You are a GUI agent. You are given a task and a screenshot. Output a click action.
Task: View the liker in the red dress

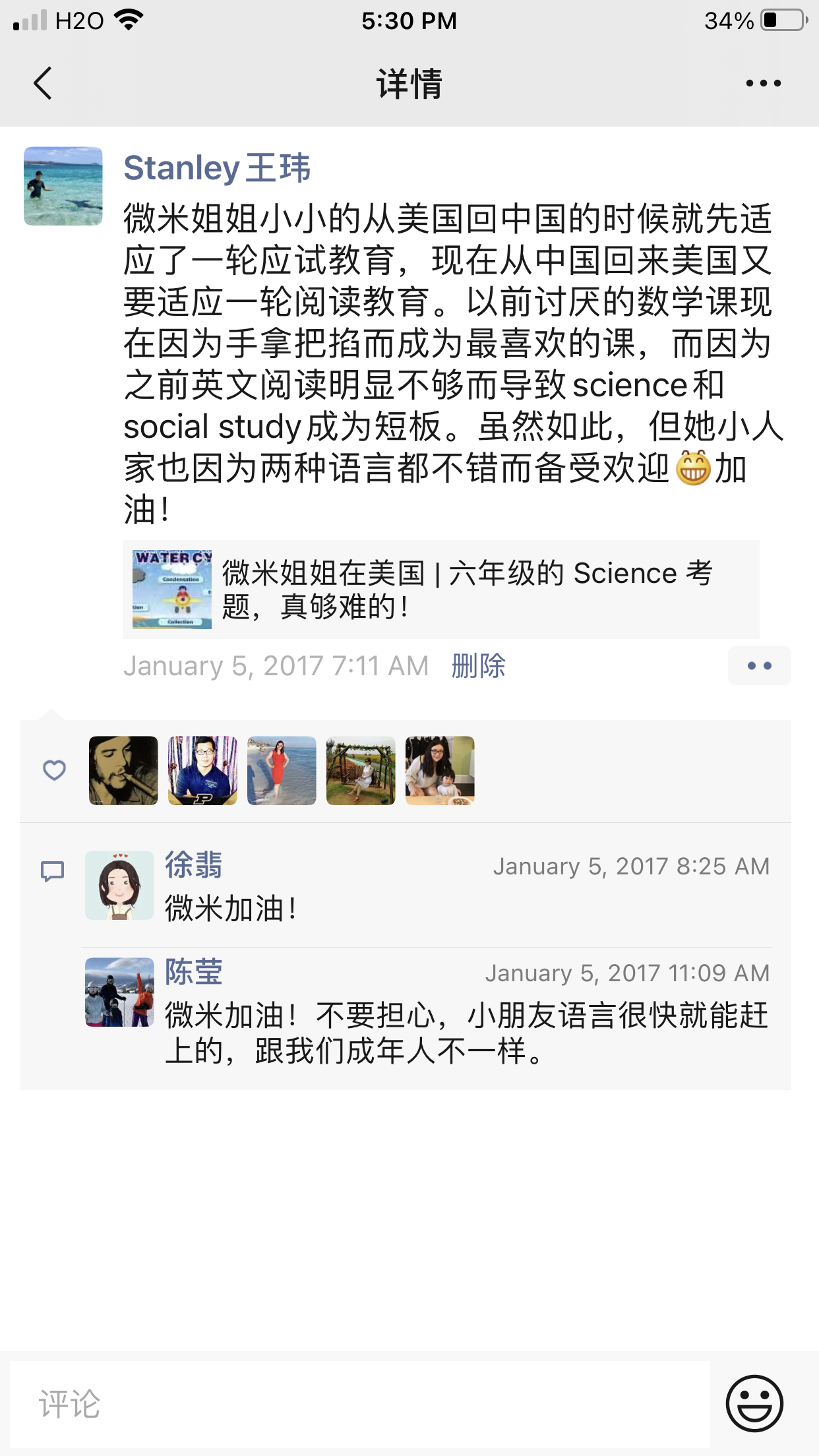[x=282, y=771]
